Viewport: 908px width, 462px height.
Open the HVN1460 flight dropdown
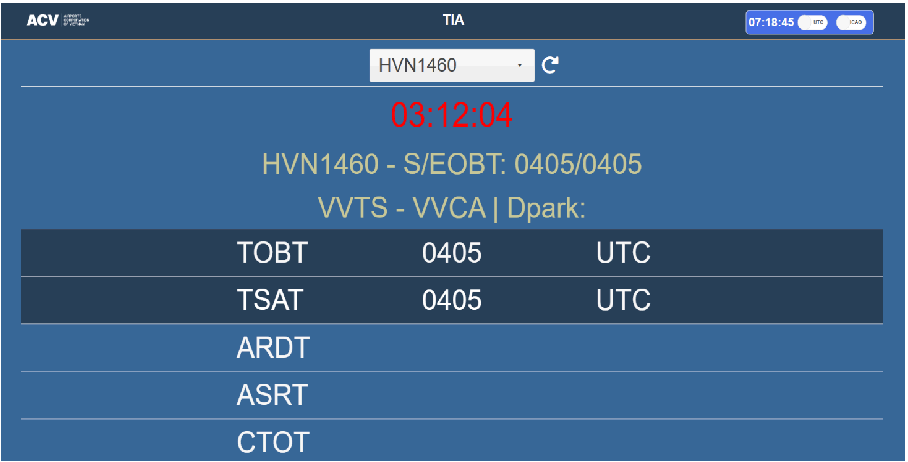coord(452,66)
